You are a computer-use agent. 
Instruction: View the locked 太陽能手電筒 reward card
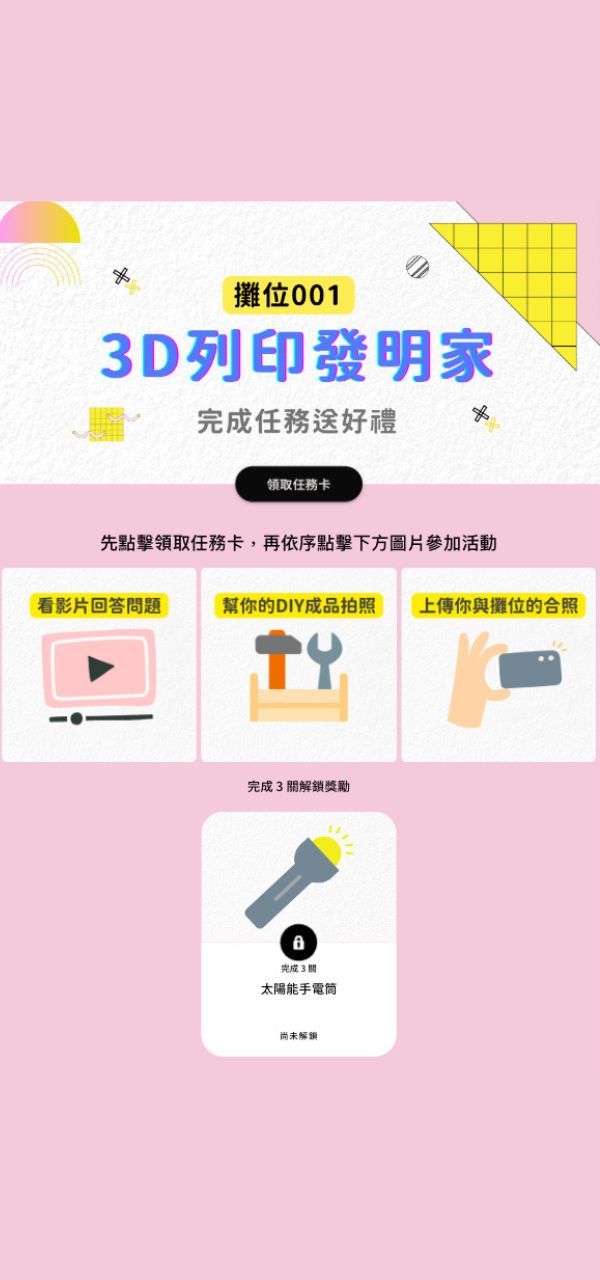coord(298,933)
